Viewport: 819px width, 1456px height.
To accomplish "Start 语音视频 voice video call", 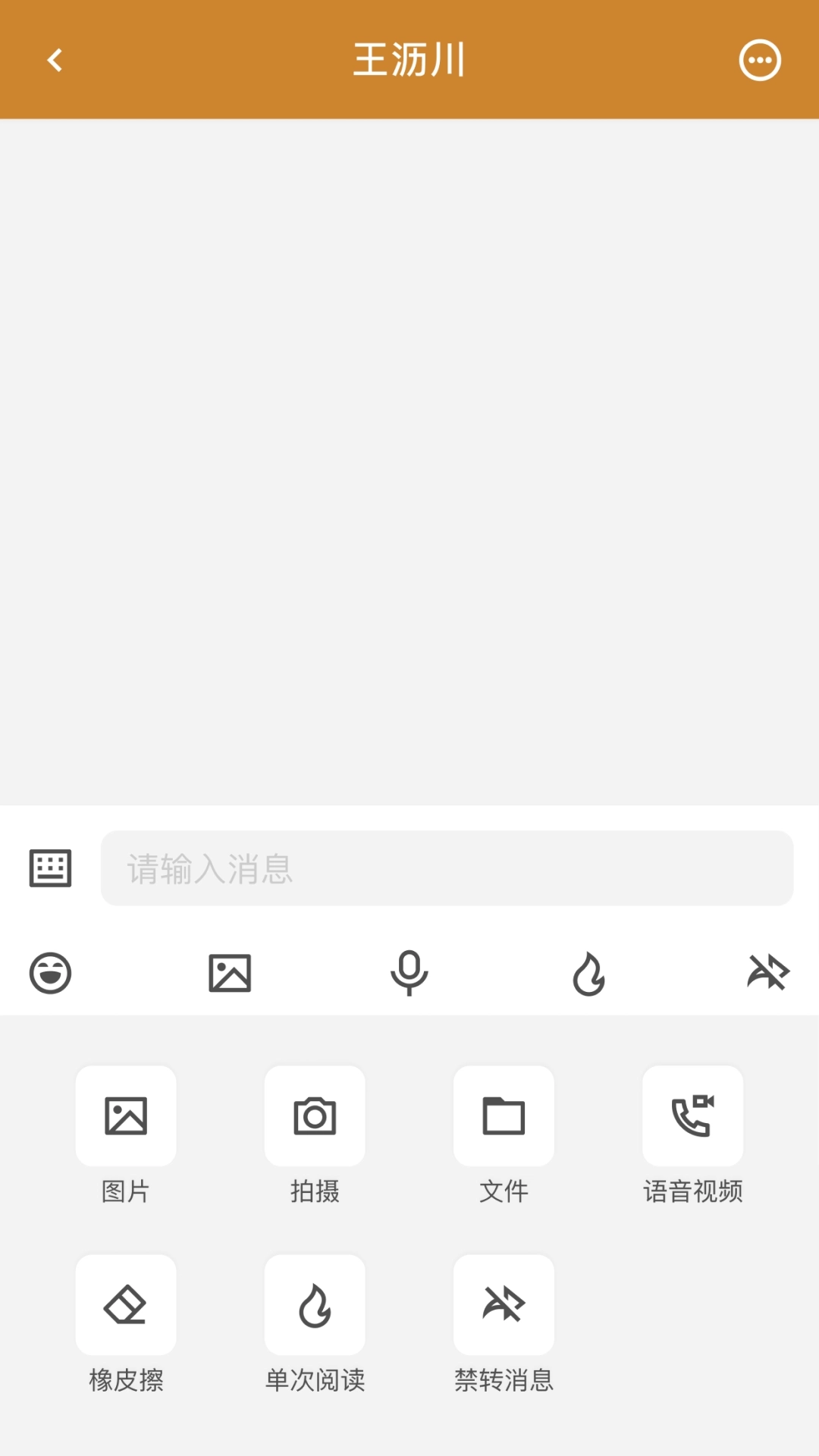I will (x=692, y=1116).
